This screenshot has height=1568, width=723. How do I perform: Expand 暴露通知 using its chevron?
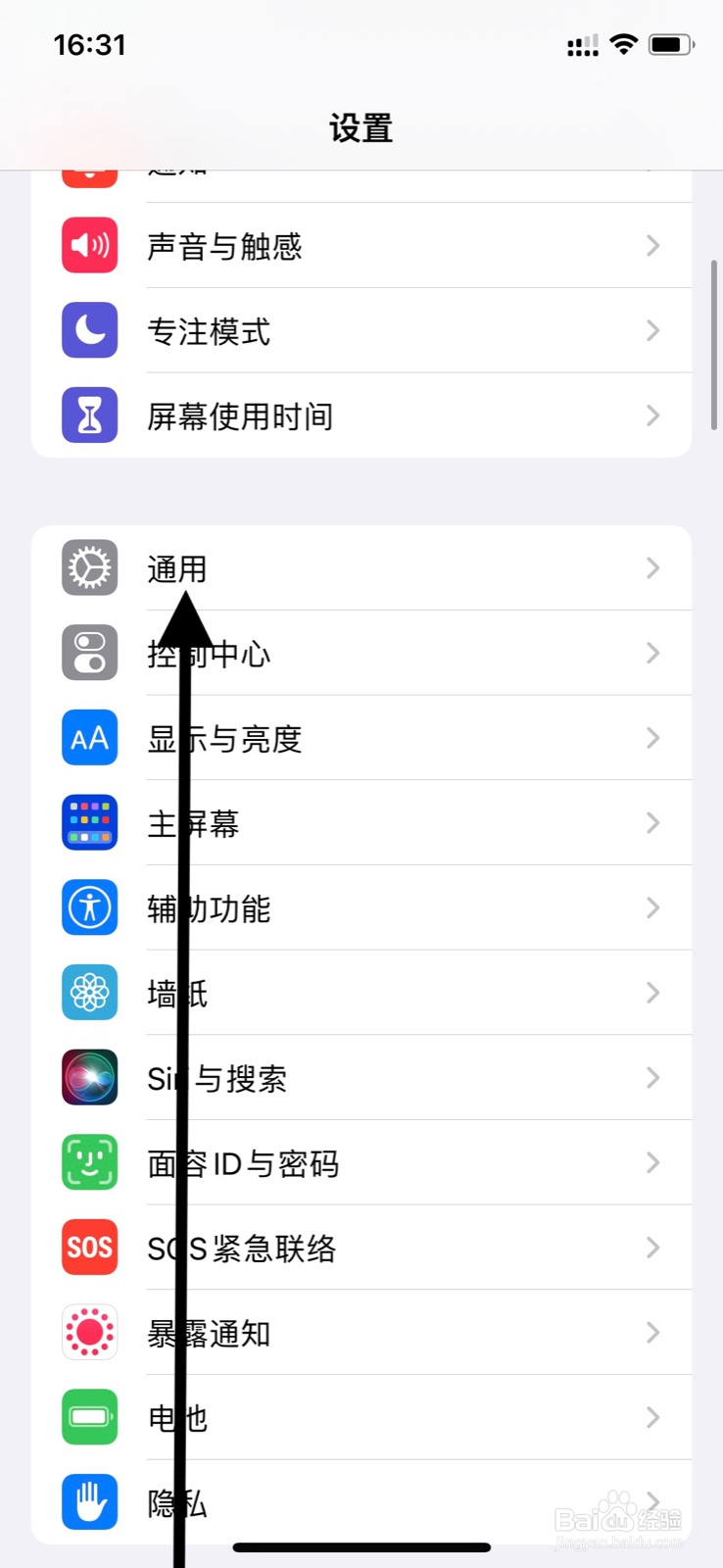click(652, 1332)
